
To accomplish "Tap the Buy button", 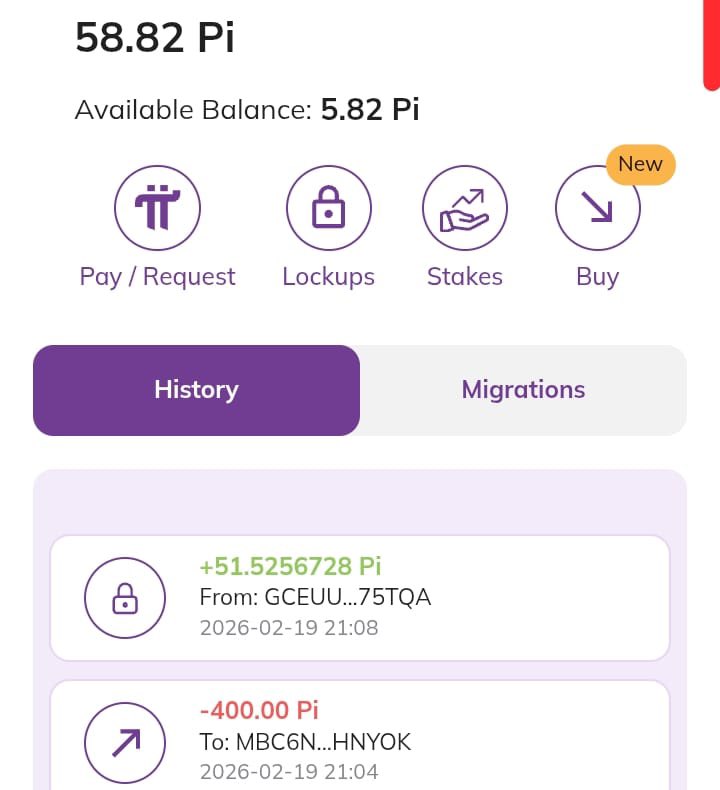I will click(598, 208).
